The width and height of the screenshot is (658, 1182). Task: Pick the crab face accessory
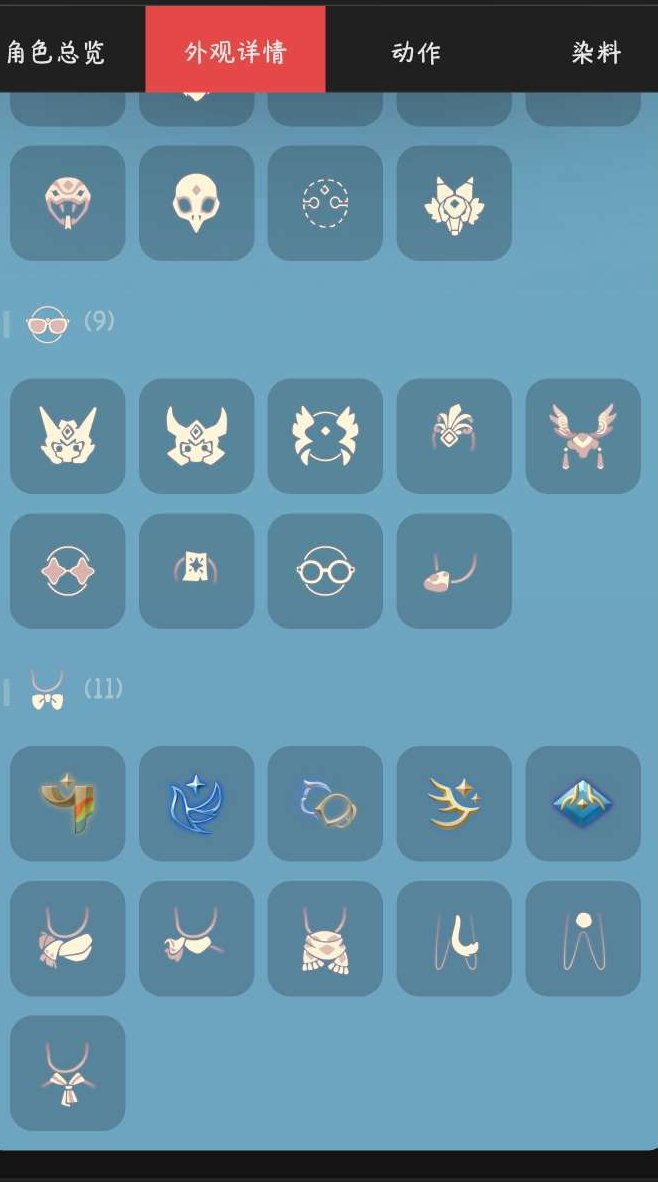[325, 436]
